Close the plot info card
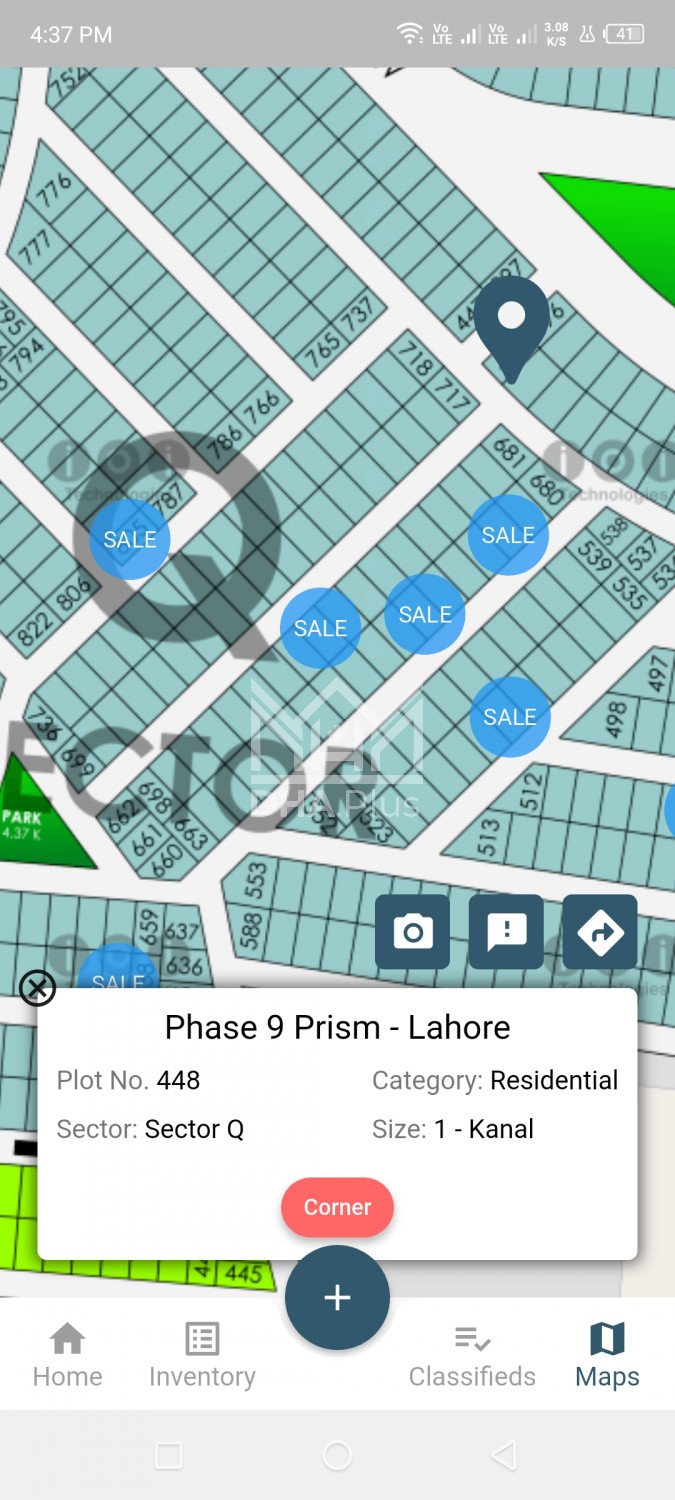 coord(37,988)
